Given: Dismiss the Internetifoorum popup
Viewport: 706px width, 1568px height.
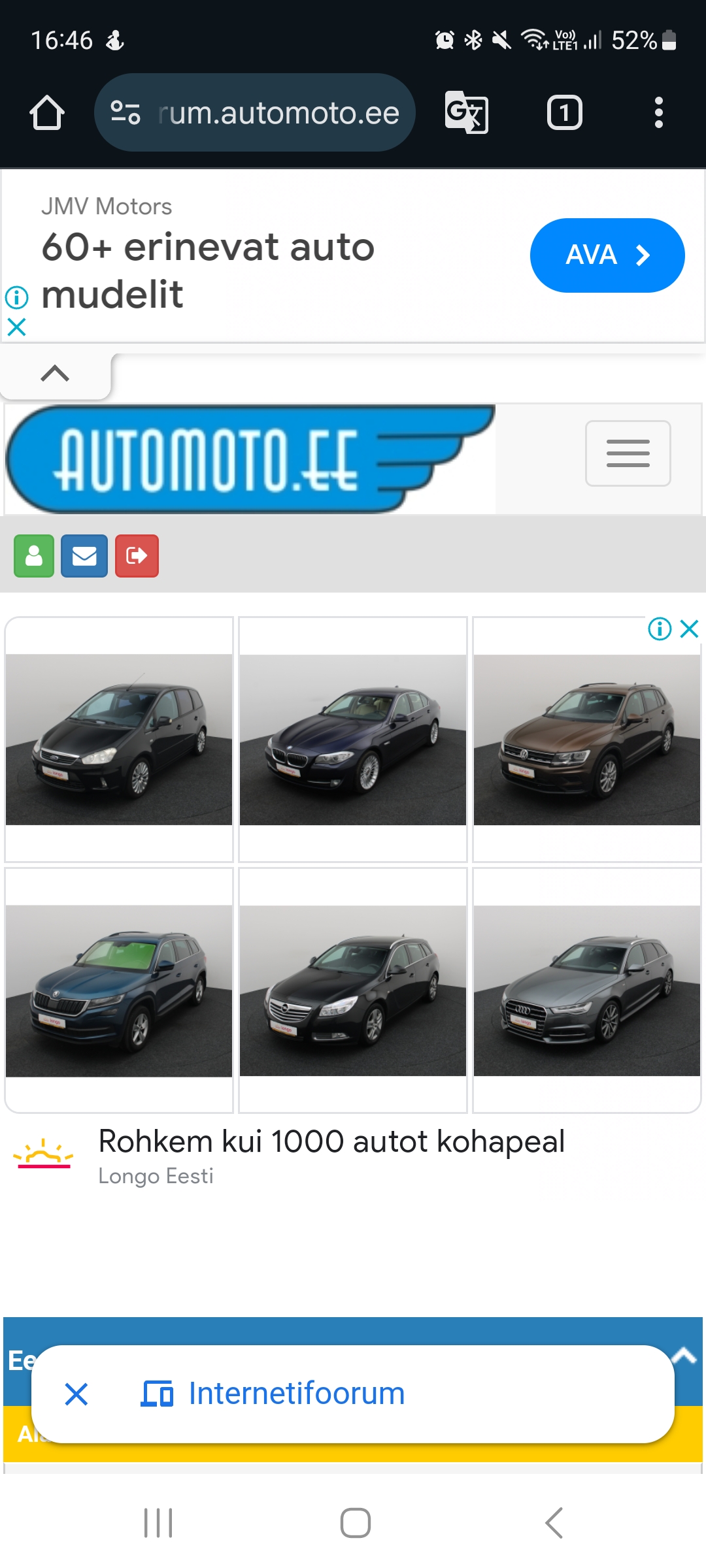Looking at the screenshot, I should (x=76, y=1394).
